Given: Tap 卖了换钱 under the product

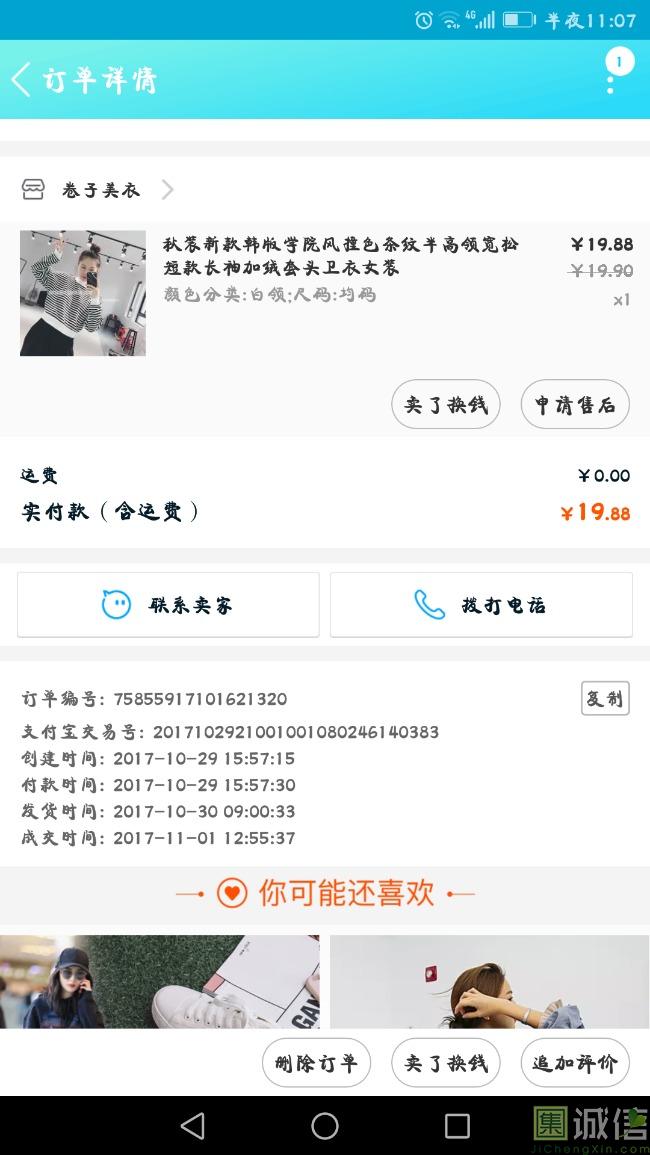Looking at the screenshot, I should (x=445, y=405).
